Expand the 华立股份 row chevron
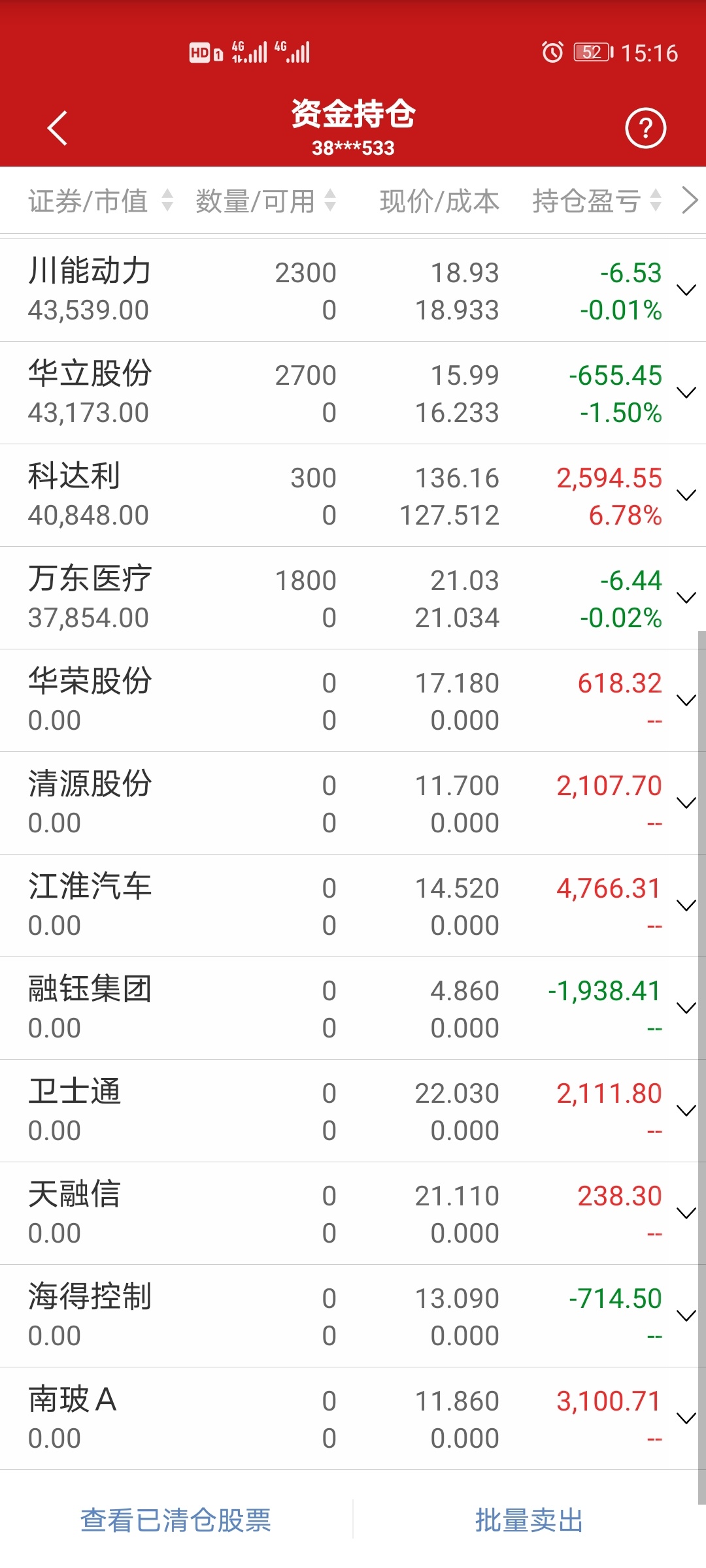The image size is (706, 1568). [x=686, y=393]
